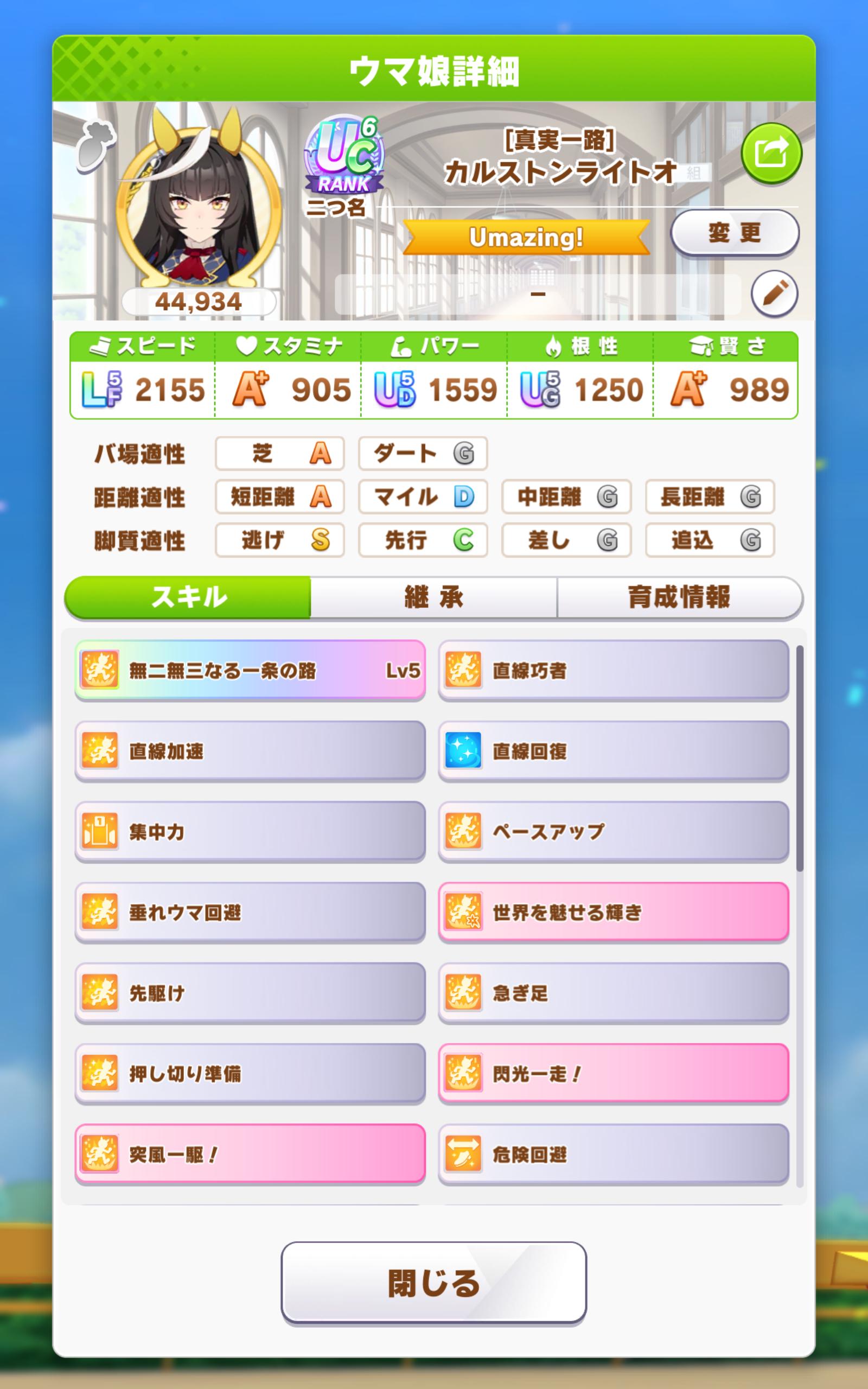This screenshot has height=1389, width=868.
Task: Tap the 変更 button
Action: (734, 233)
